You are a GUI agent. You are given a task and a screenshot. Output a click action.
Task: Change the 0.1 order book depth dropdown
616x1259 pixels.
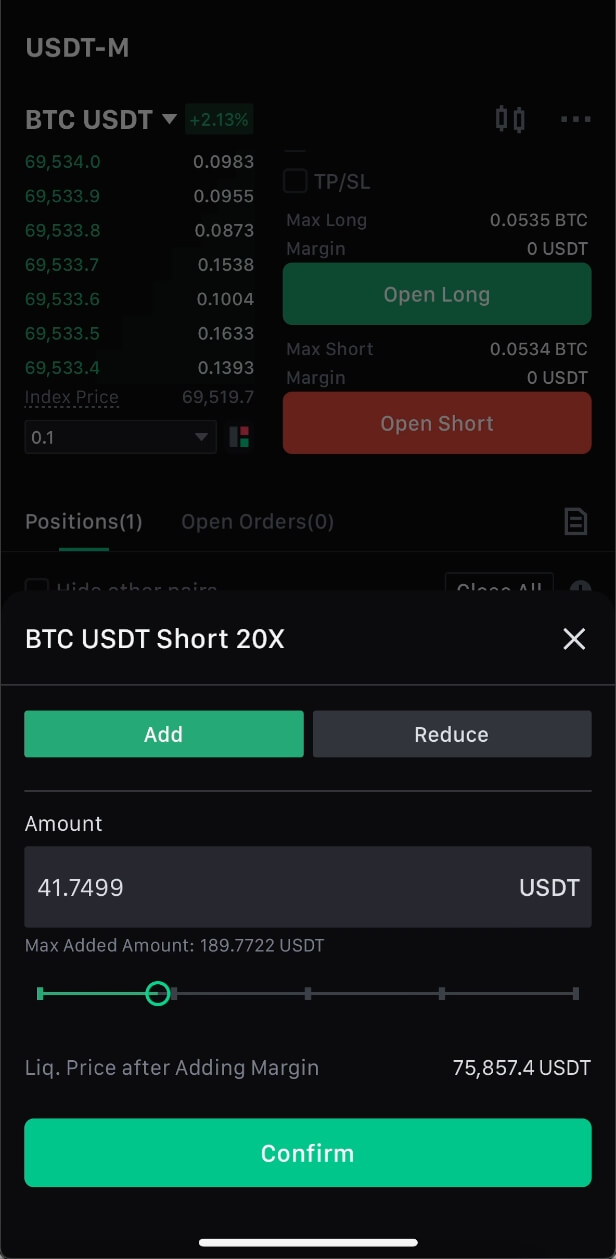120,437
